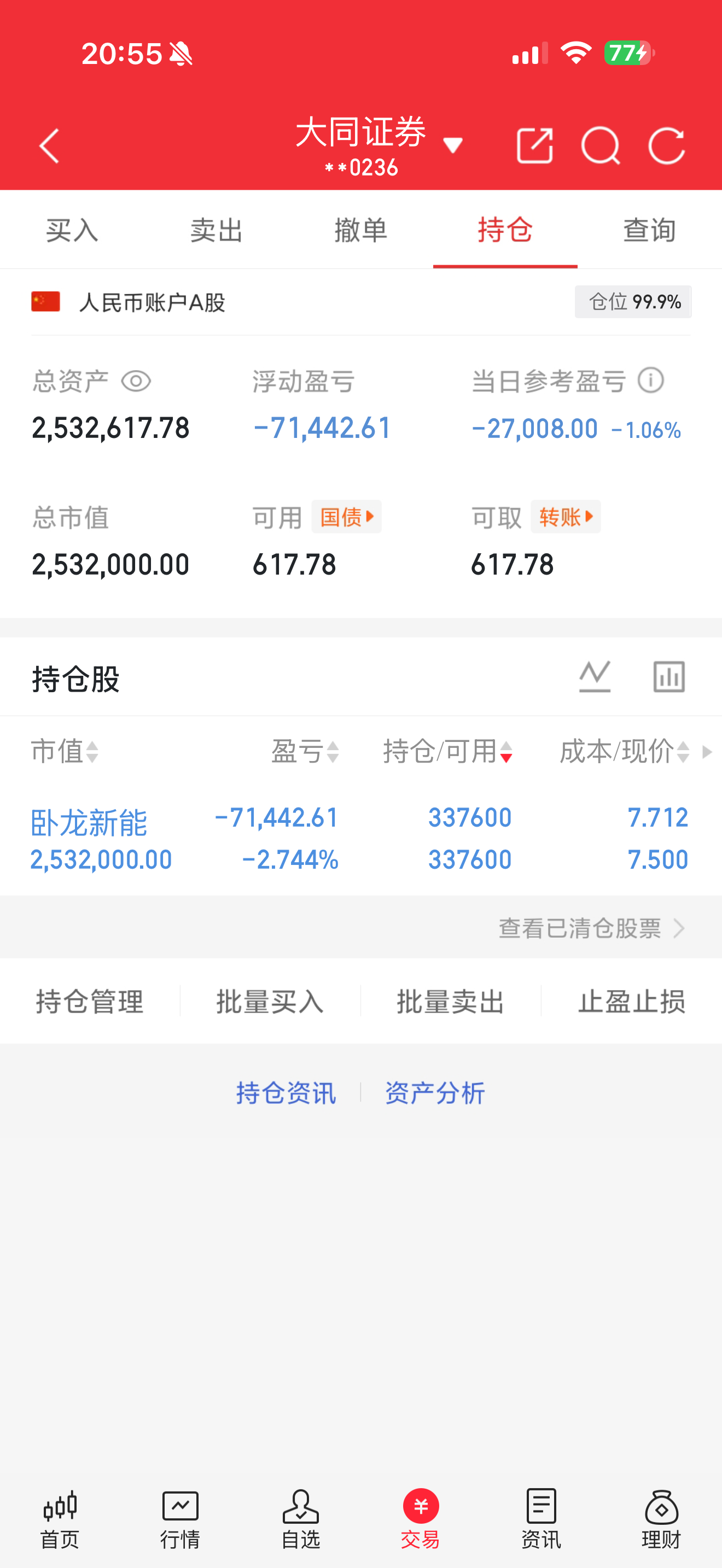Refresh the holdings data

[667, 146]
